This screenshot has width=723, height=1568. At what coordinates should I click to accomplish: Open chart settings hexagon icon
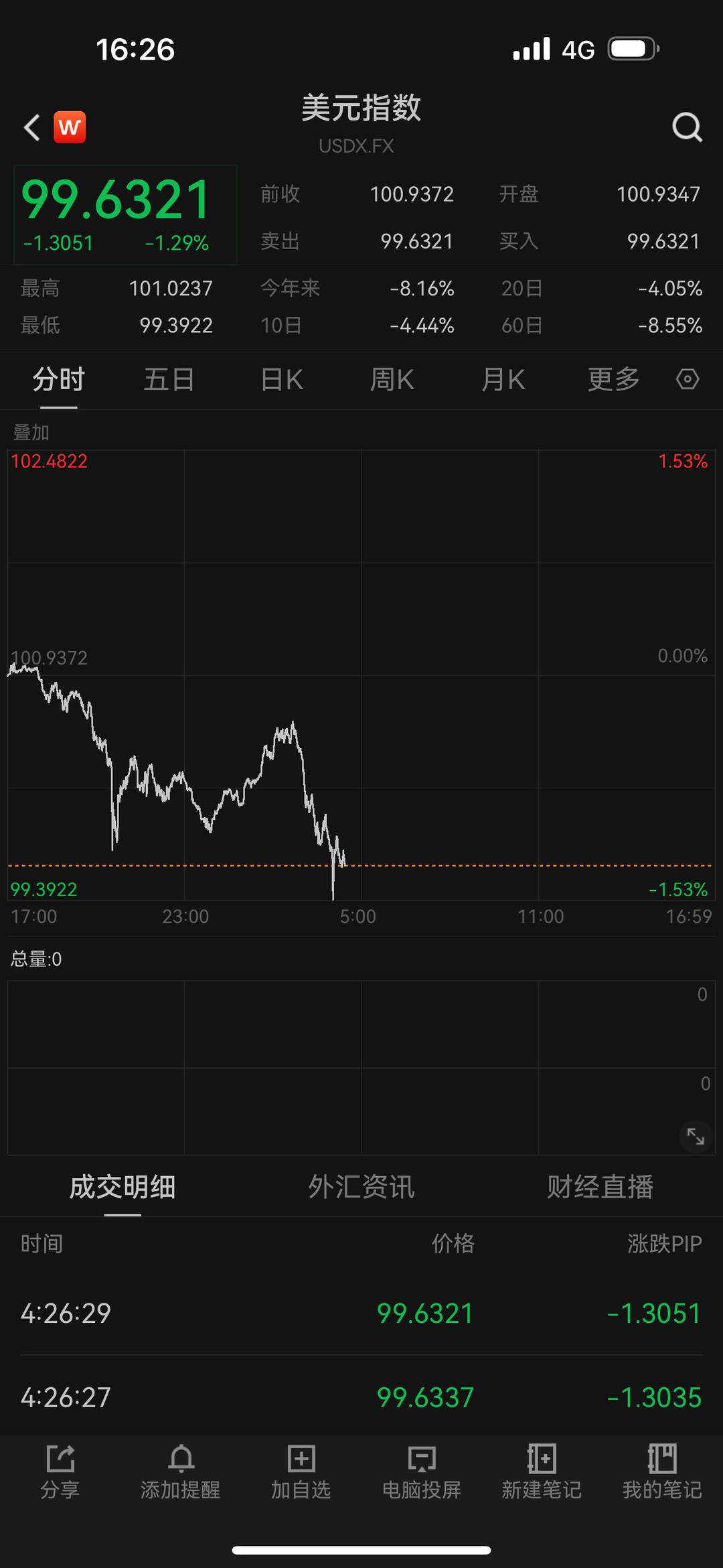pyautogui.click(x=688, y=379)
